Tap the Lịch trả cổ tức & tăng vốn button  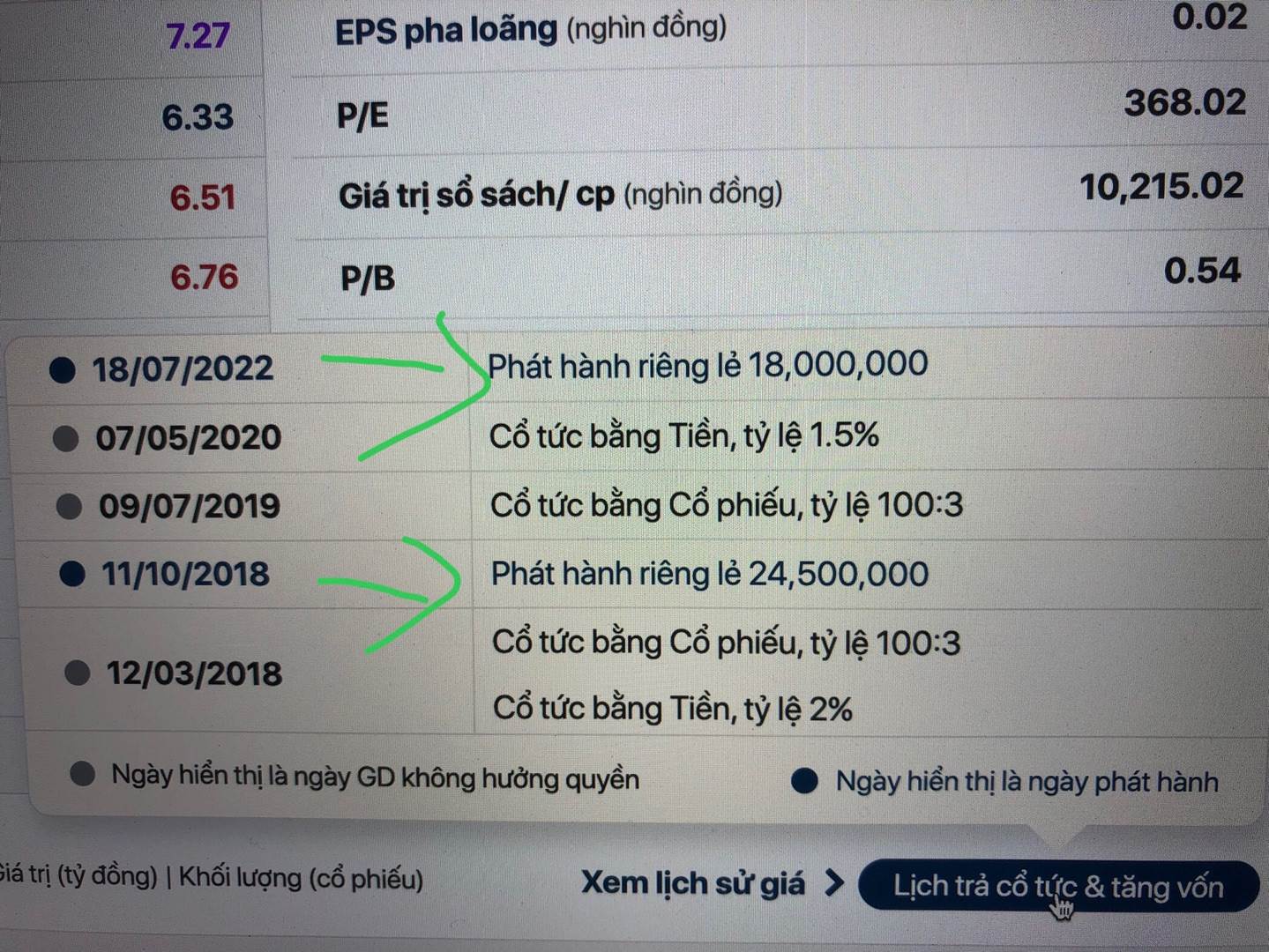[1057, 886]
